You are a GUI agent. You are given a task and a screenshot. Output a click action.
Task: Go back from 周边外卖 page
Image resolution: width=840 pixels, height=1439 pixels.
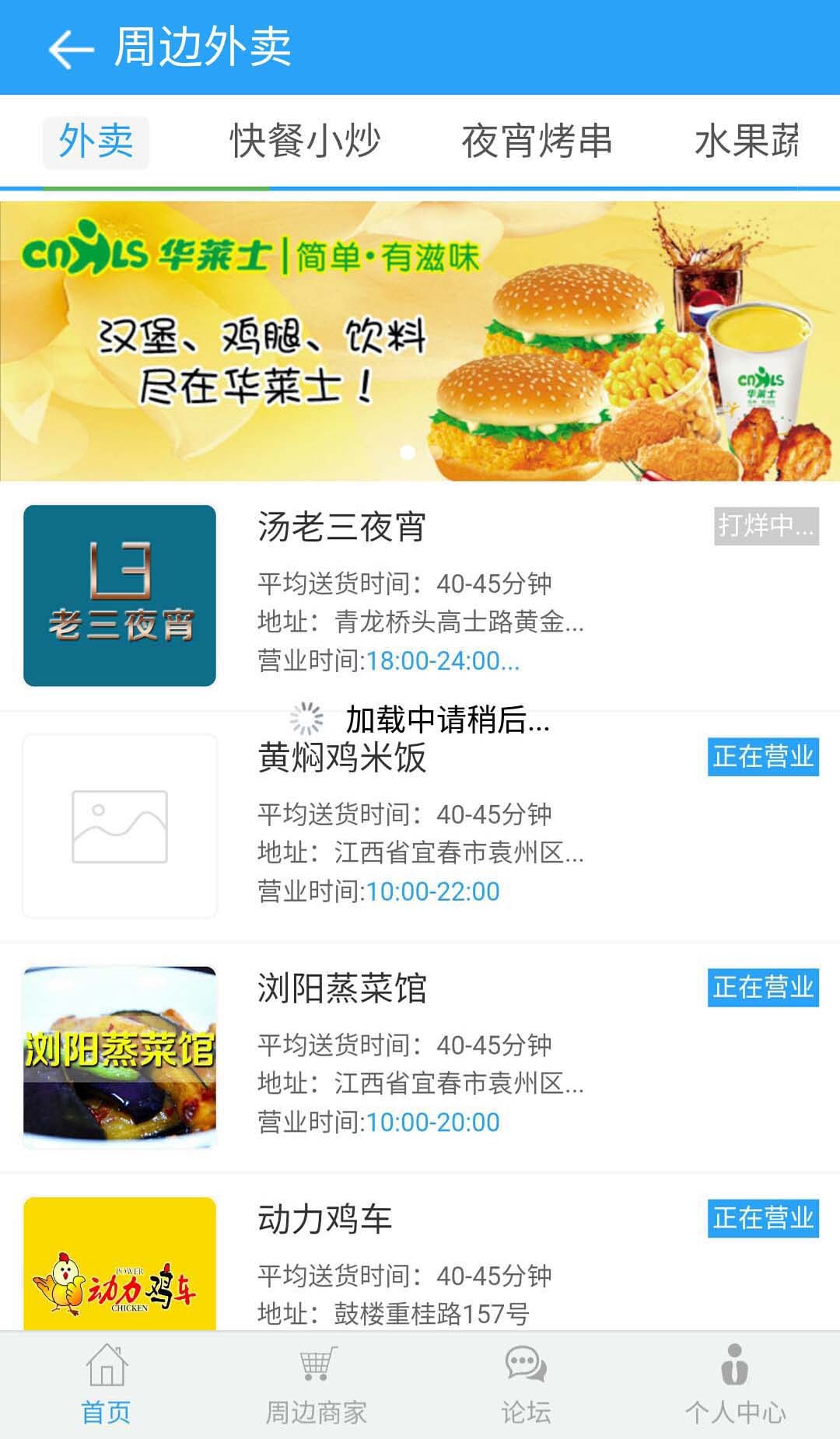(x=70, y=48)
